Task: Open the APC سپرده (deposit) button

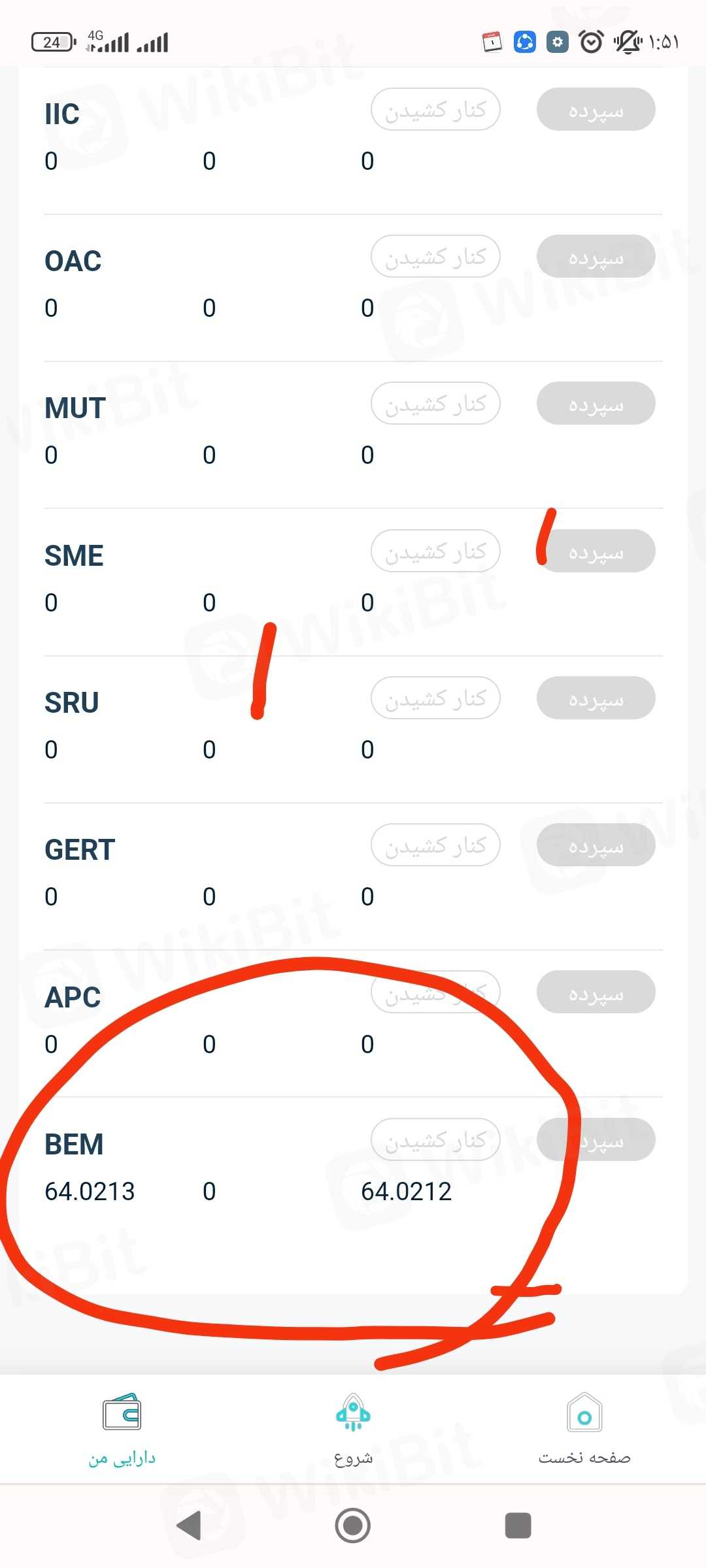Action: click(596, 992)
